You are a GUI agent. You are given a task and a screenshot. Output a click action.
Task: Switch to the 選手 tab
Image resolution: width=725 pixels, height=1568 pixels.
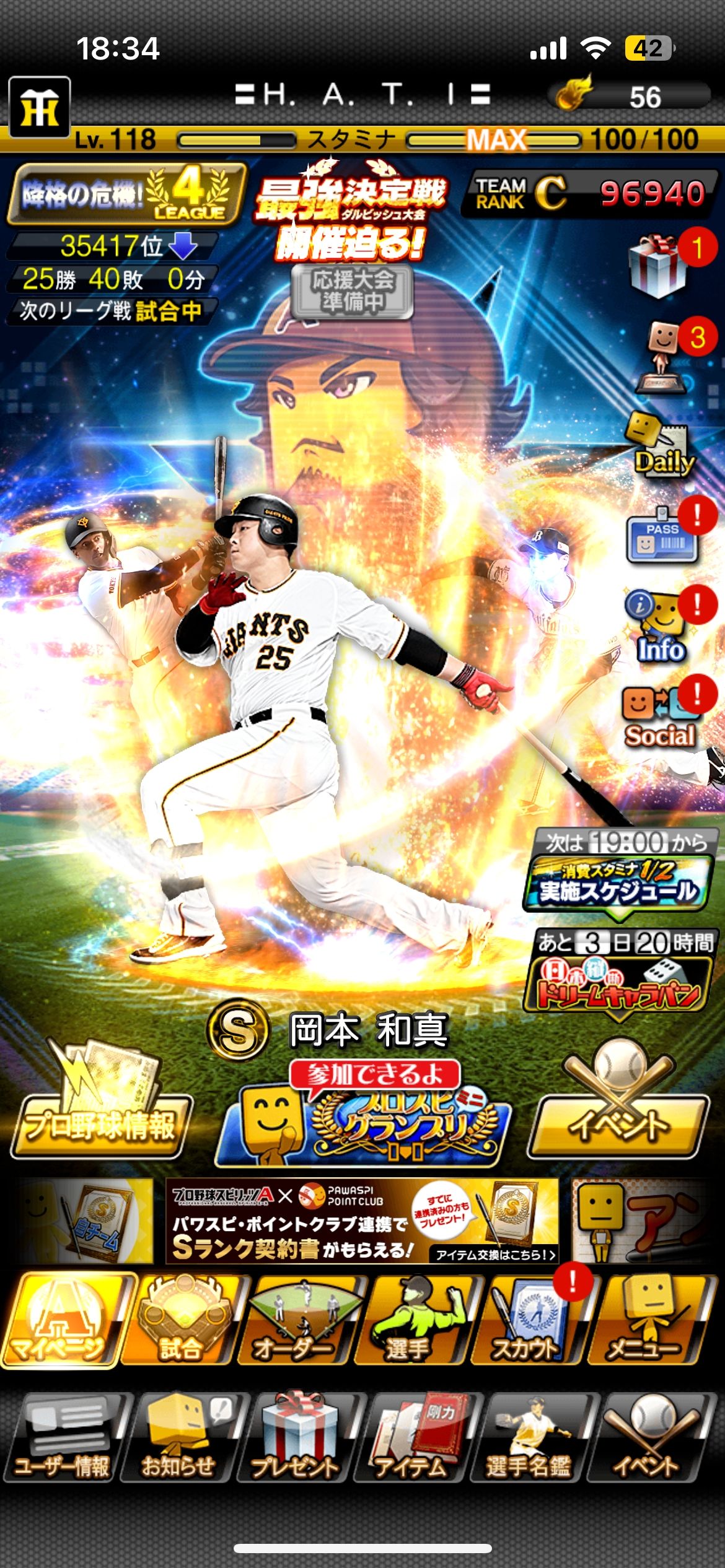click(411, 1320)
